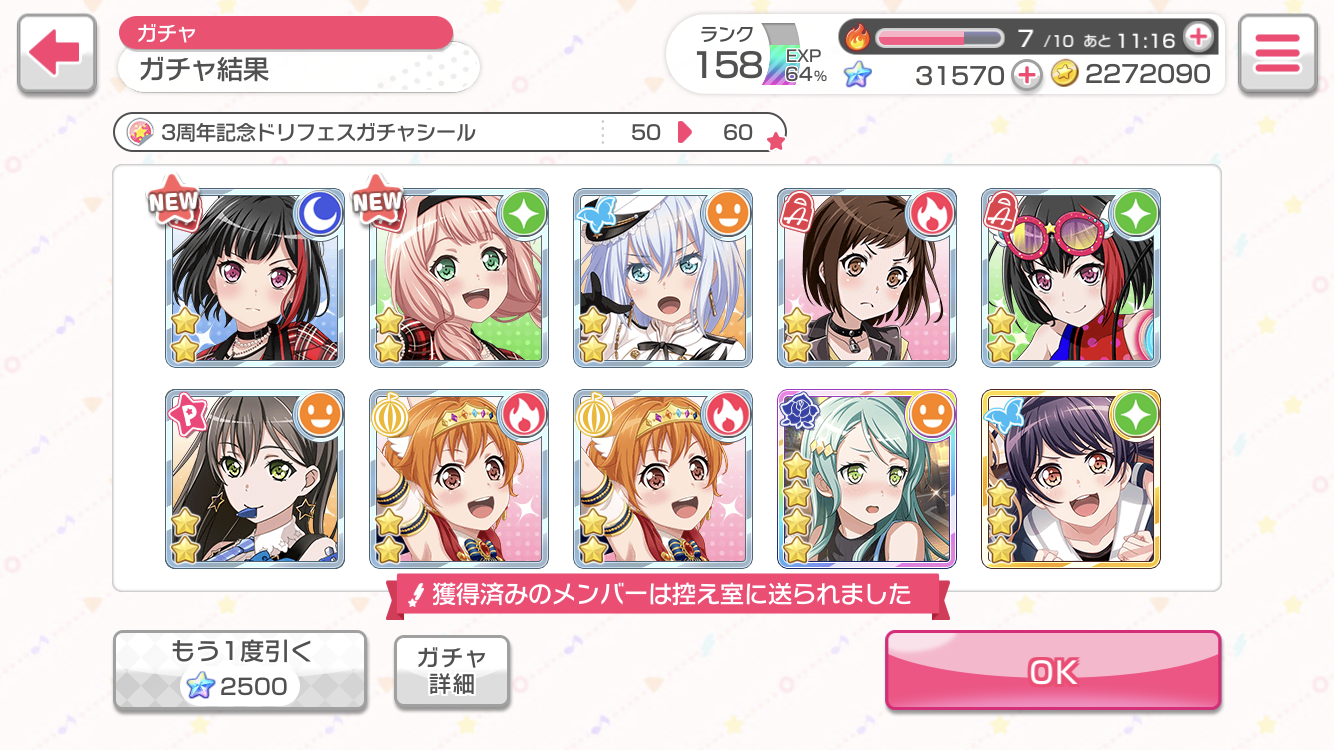The width and height of the screenshot is (1334, 750).
Task: Pull again for 2500 stars
Action: pyautogui.click(x=239, y=671)
